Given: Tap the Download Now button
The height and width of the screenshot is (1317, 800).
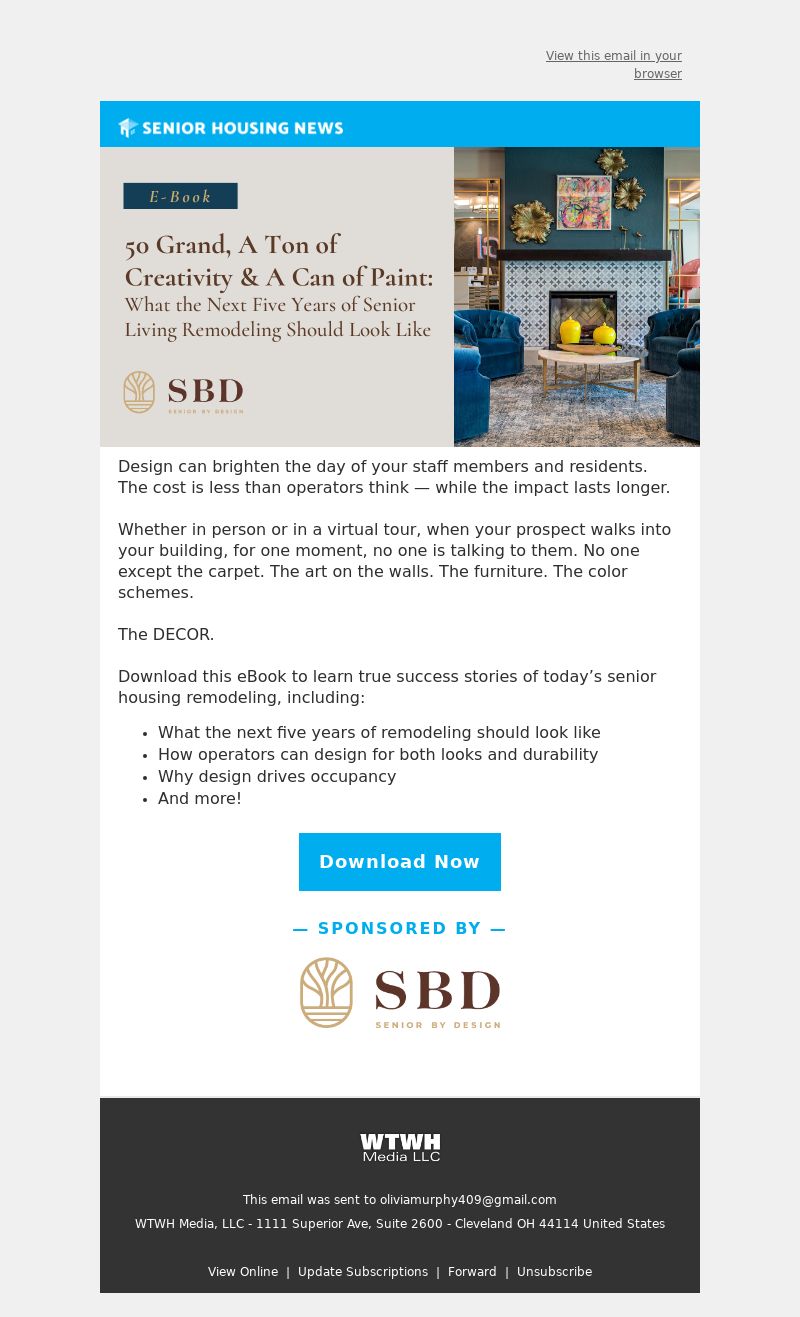Looking at the screenshot, I should click(399, 861).
